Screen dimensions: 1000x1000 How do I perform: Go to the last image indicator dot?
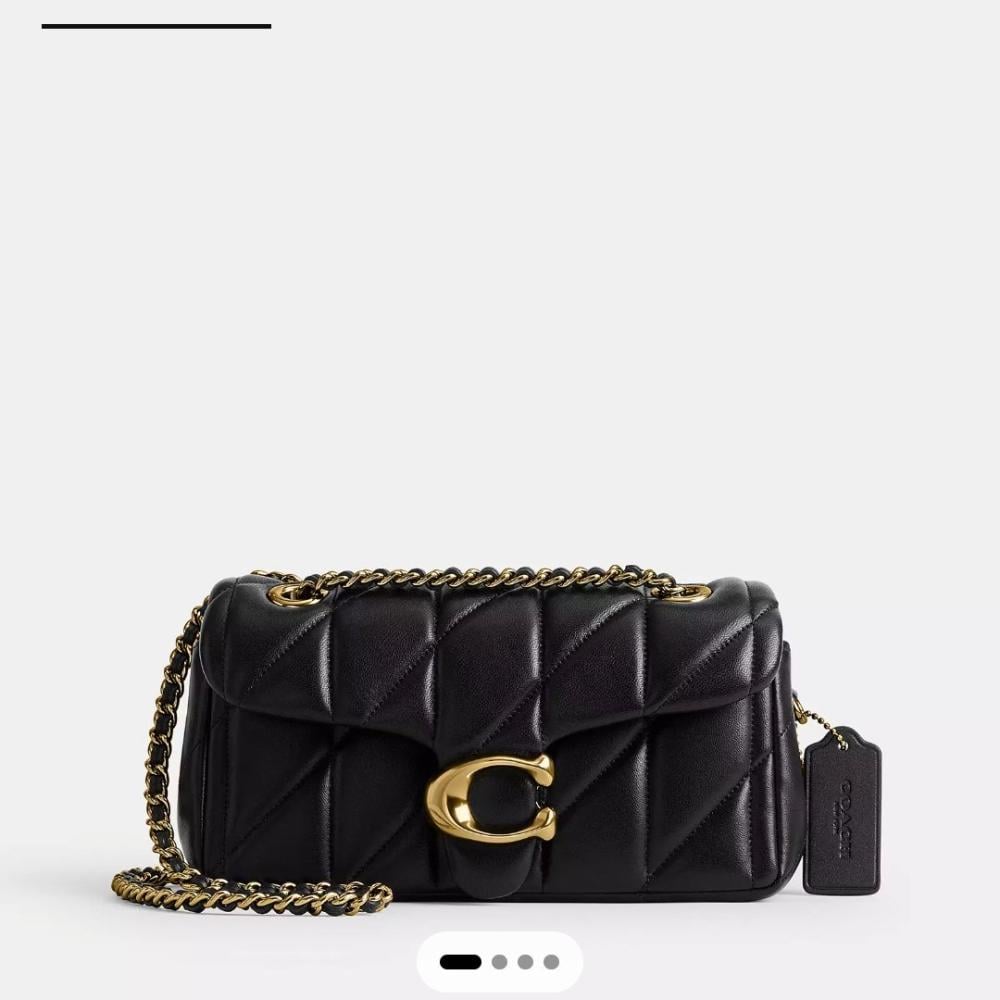tap(551, 962)
